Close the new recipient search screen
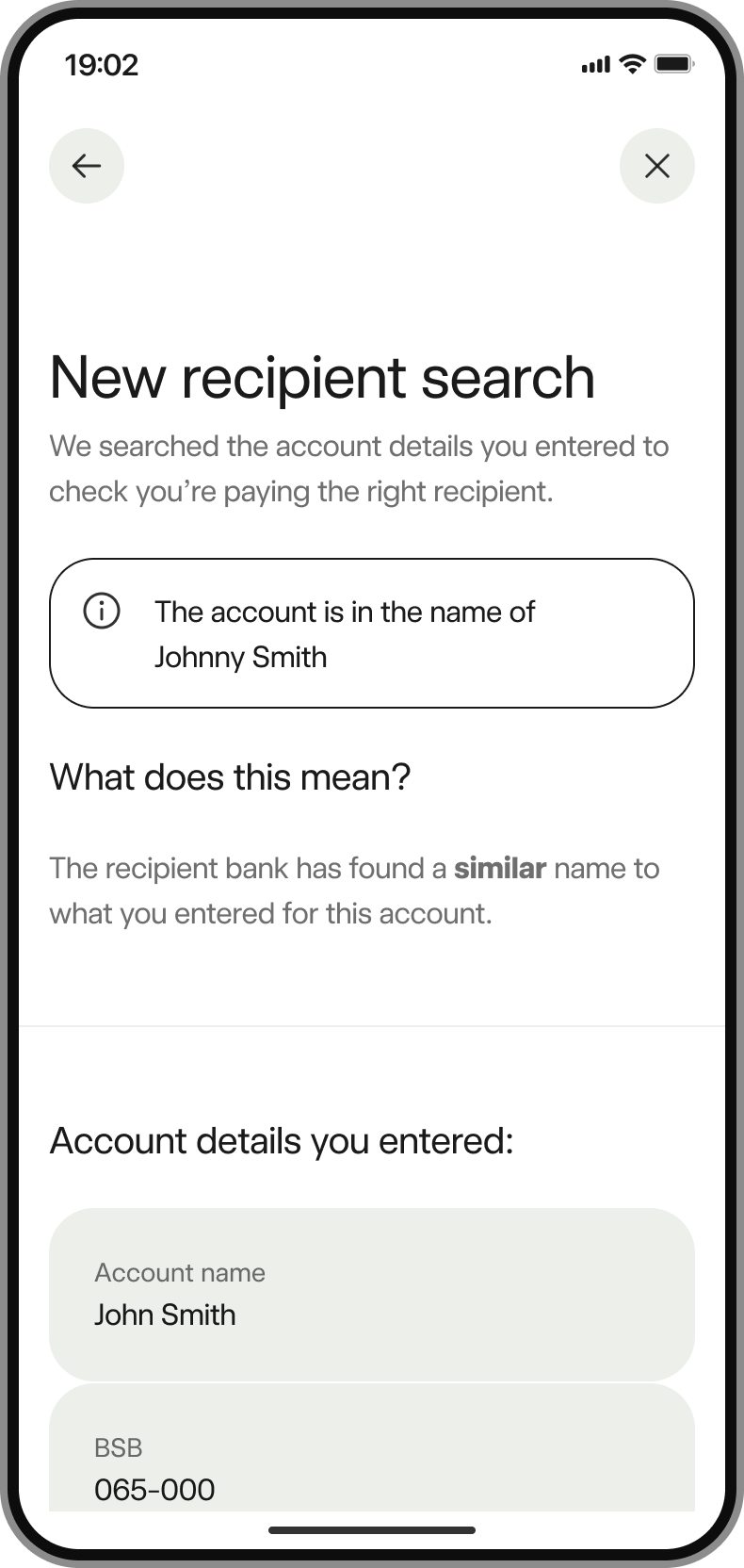The height and width of the screenshot is (1568, 744). pos(656,166)
